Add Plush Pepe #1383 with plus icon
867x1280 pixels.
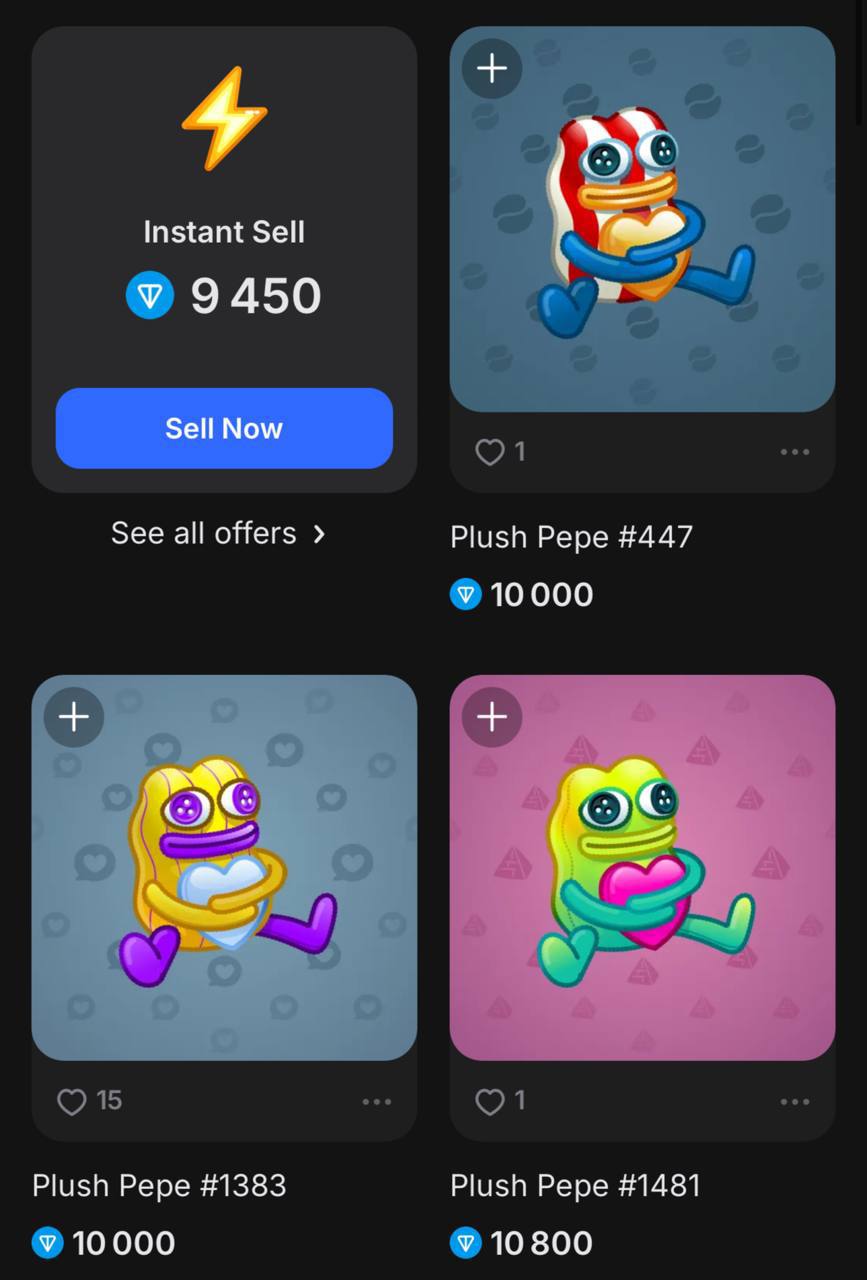tap(74, 717)
